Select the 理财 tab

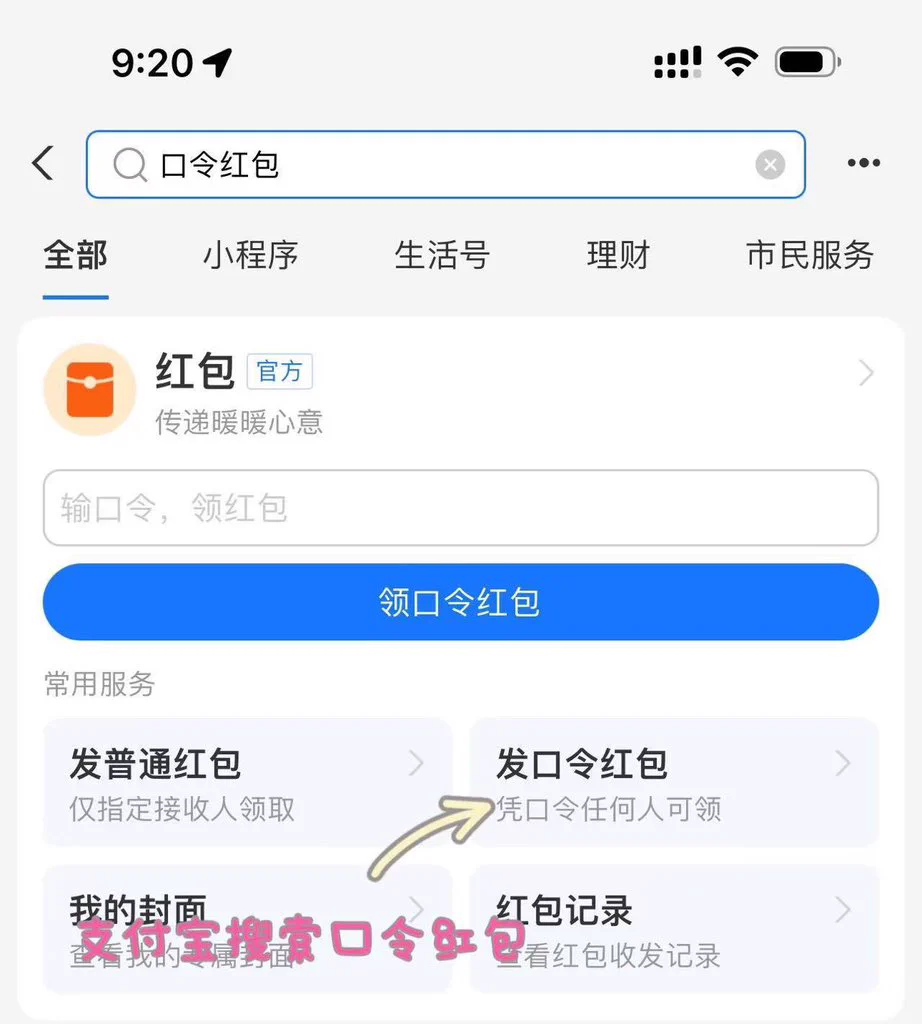[x=618, y=256]
